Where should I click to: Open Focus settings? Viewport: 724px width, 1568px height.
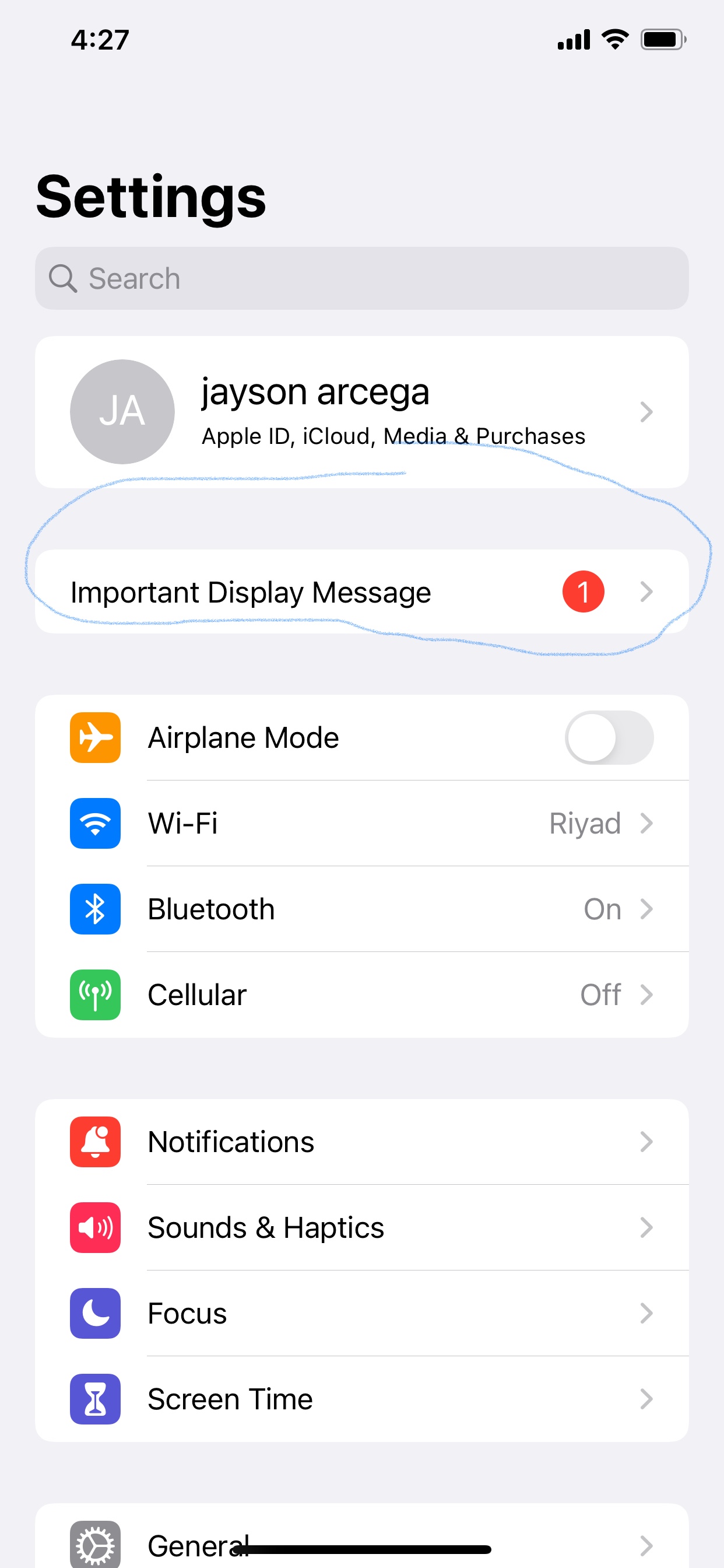coord(362,1313)
